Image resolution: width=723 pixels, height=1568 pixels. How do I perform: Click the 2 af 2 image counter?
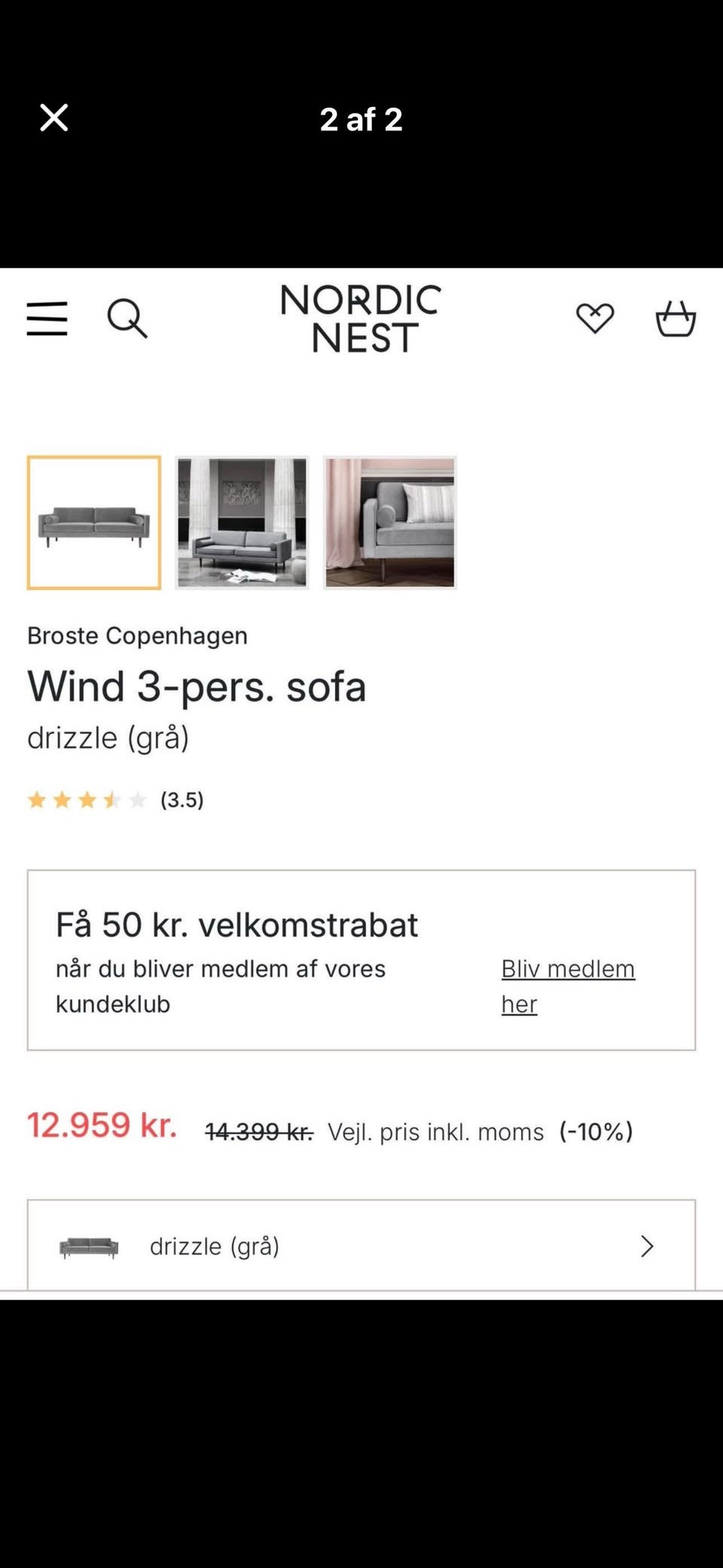(x=361, y=119)
